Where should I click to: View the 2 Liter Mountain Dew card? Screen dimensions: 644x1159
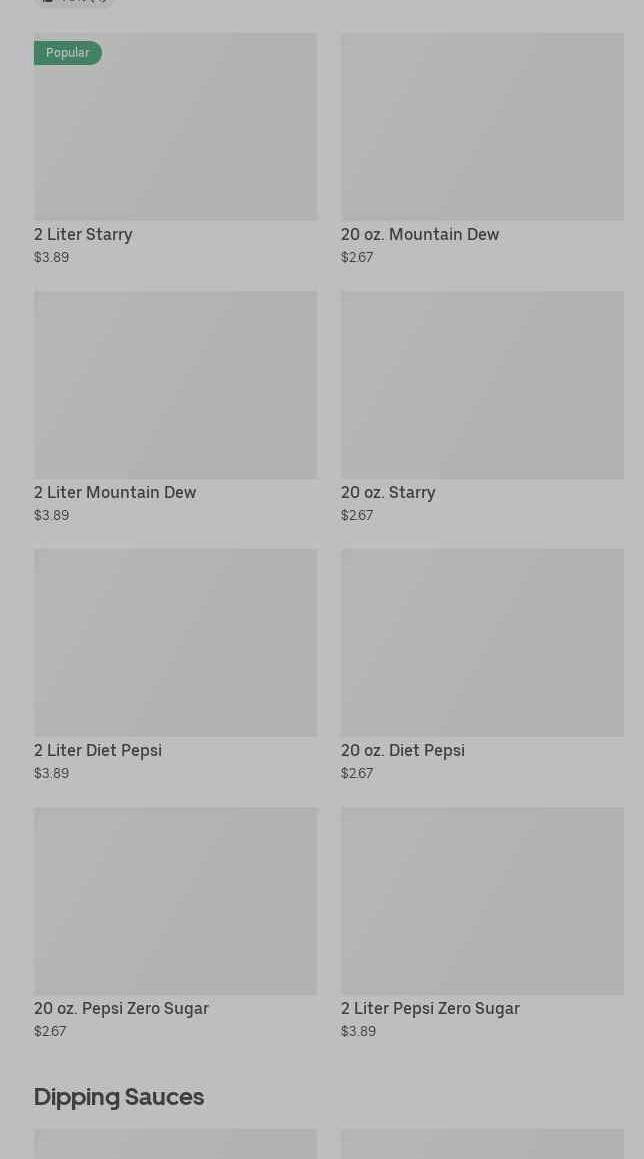tap(175, 407)
